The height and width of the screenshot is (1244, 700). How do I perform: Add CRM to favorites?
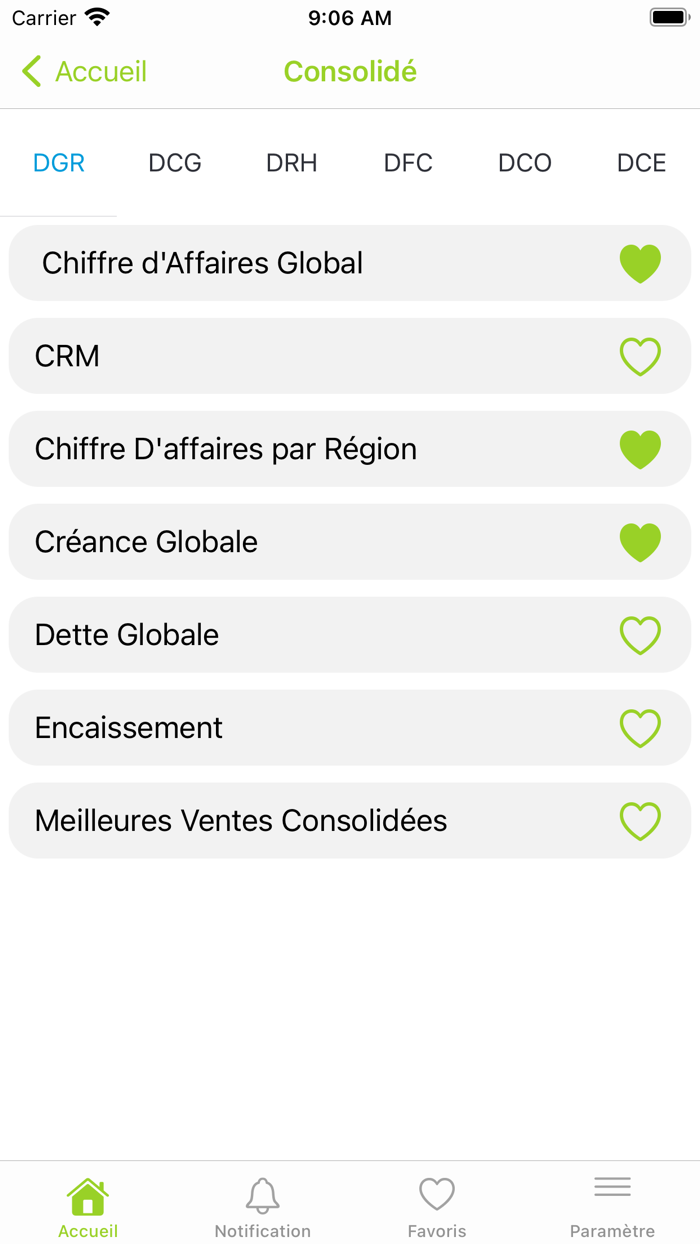tap(640, 357)
